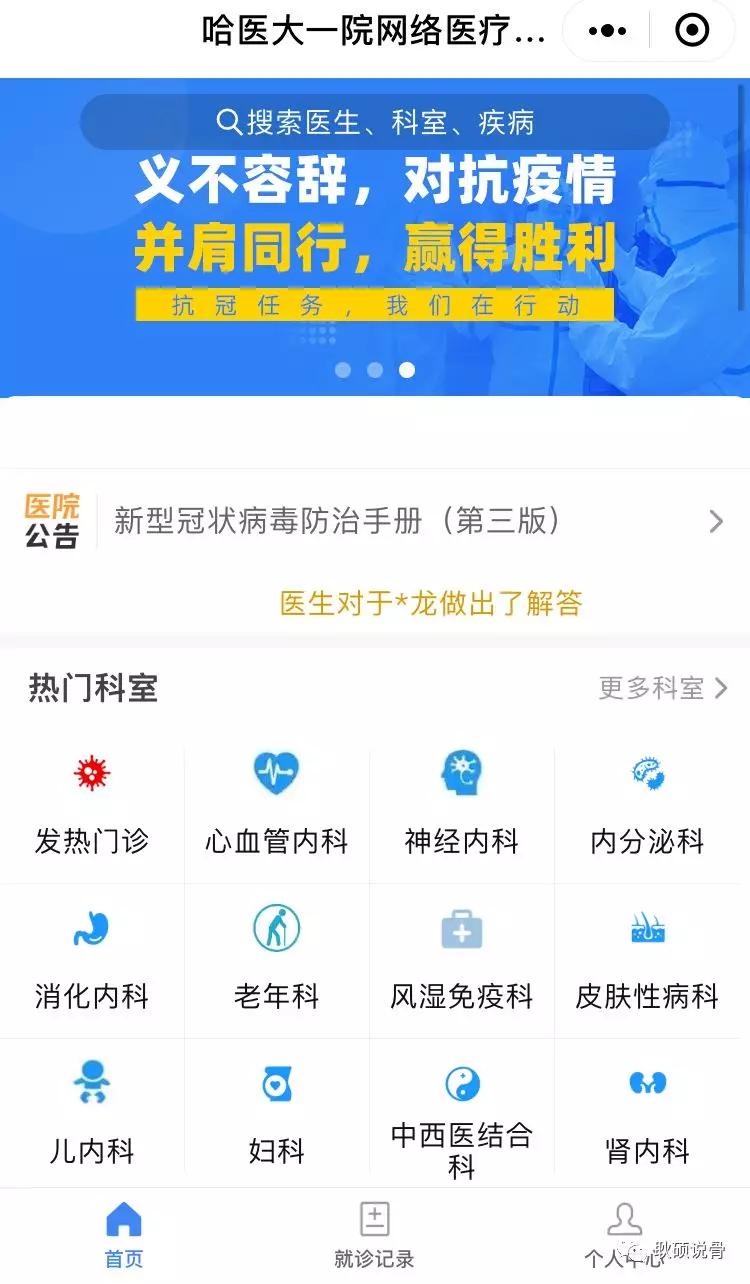Image resolution: width=750 pixels, height=1284 pixels.
Task: Open 内分泌科 department
Action: 648,772
